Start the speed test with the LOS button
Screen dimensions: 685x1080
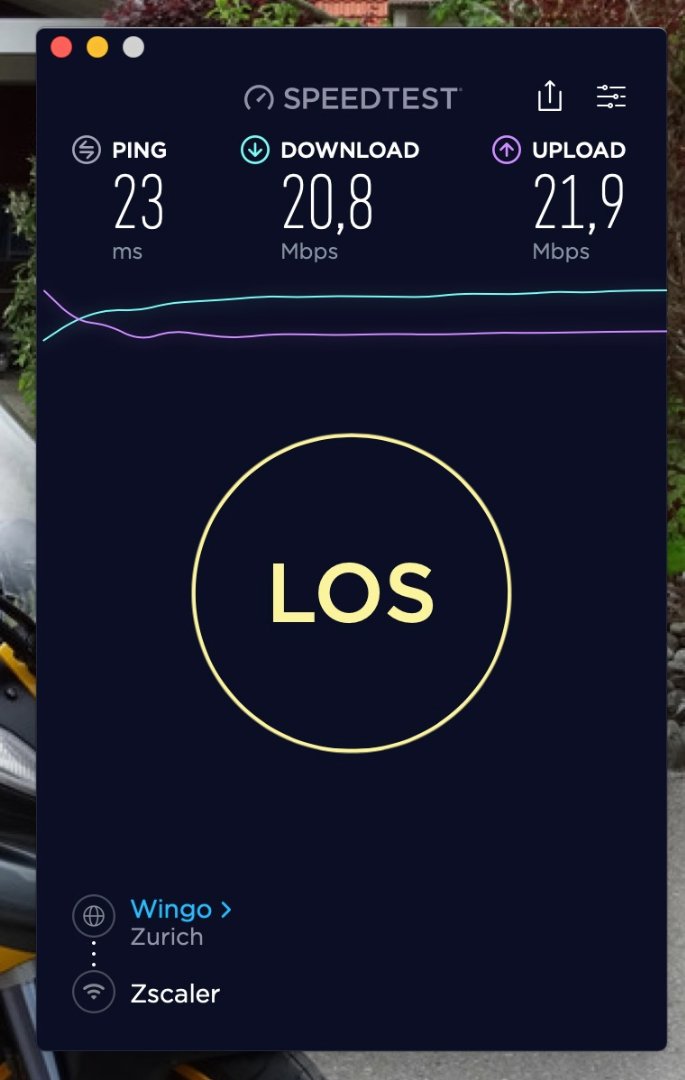click(351, 593)
